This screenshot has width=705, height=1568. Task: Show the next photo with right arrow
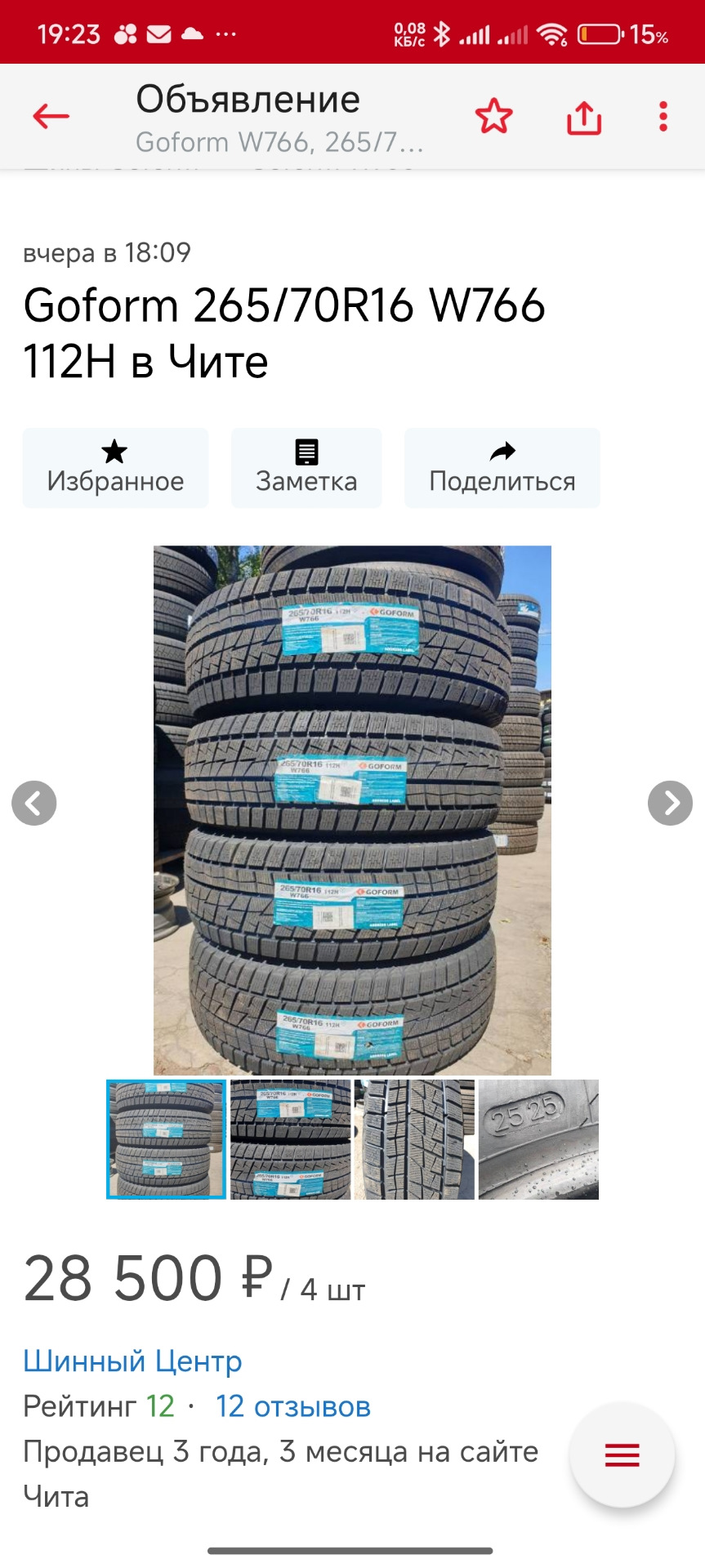point(670,804)
